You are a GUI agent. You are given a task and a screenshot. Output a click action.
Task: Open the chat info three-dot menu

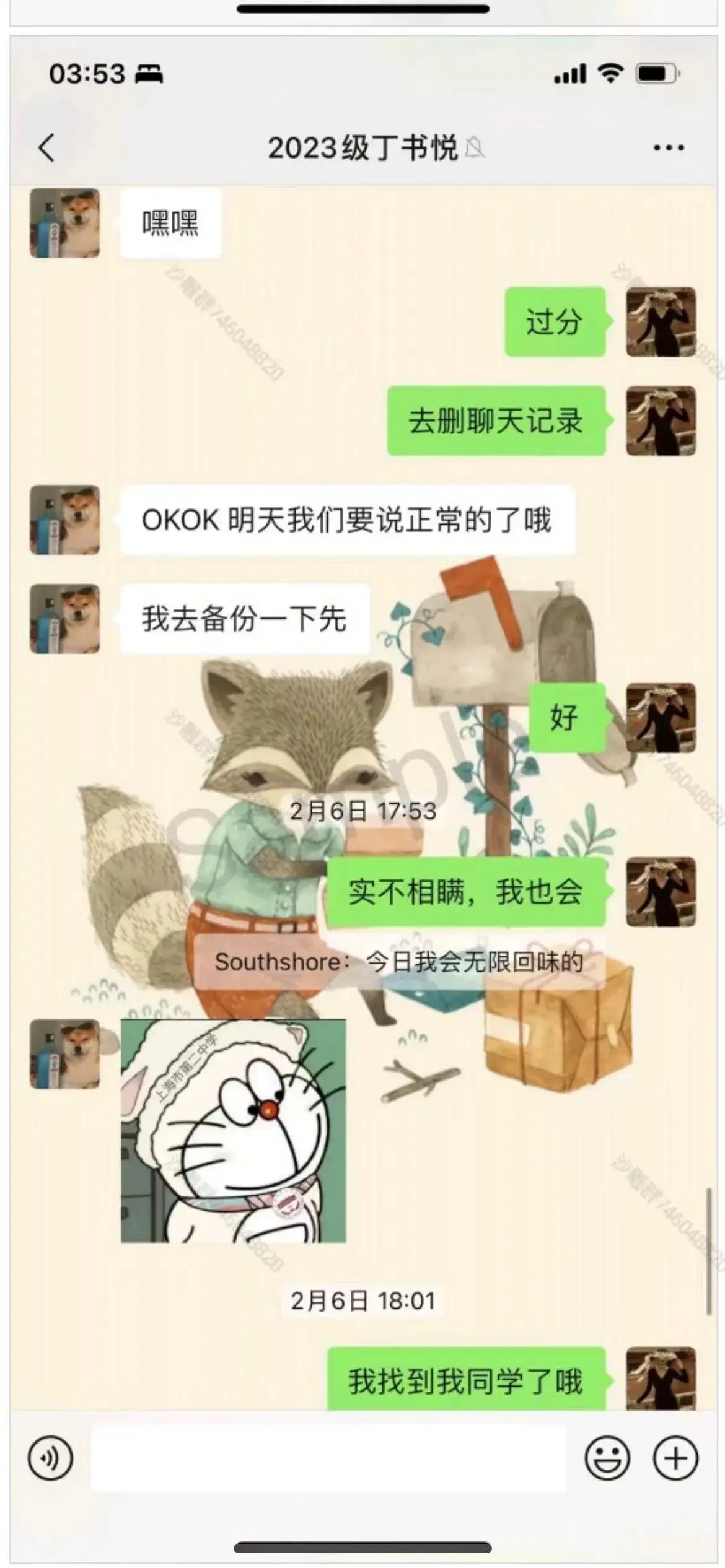(669, 148)
